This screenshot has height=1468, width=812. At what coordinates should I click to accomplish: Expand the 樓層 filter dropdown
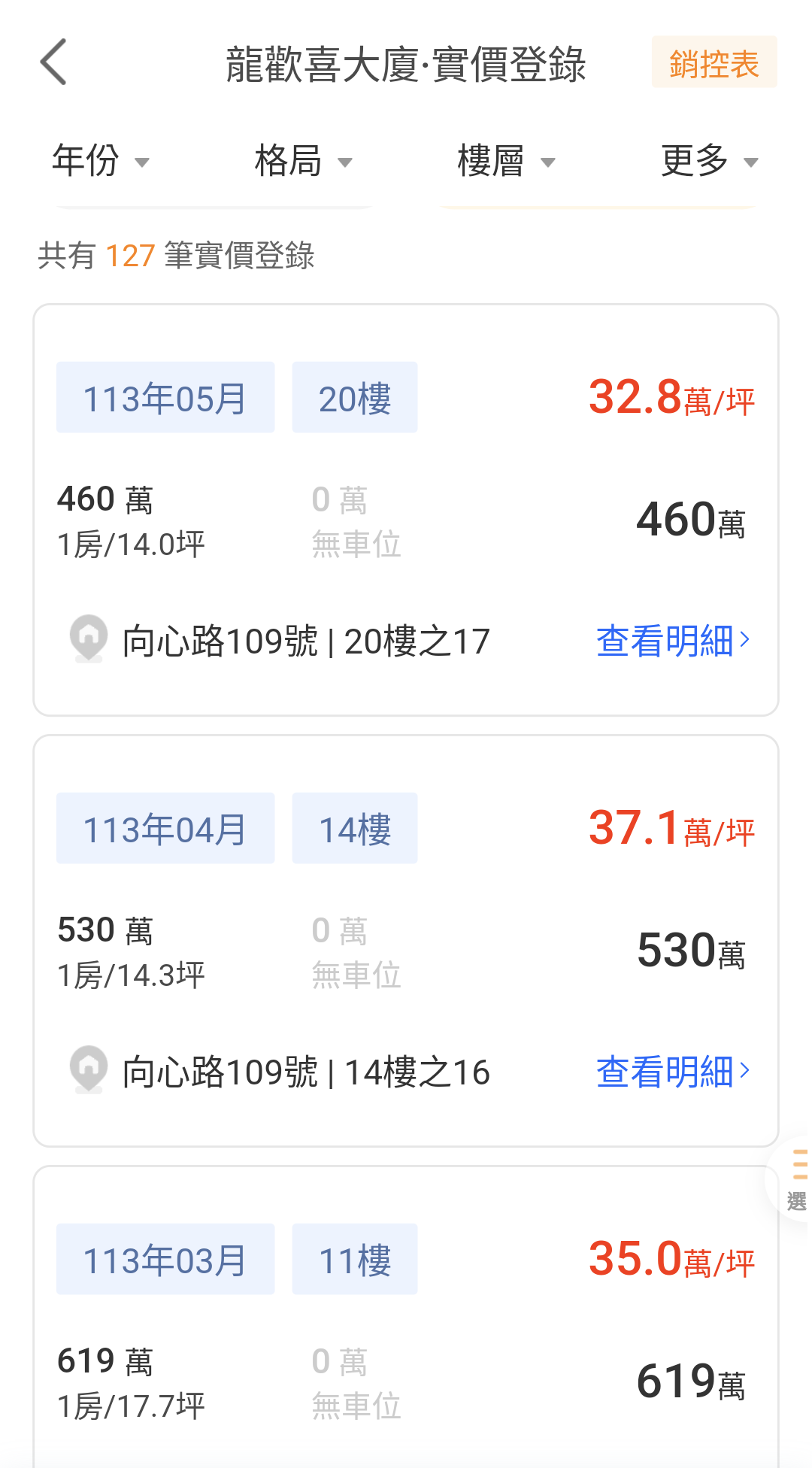tap(506, 161)
